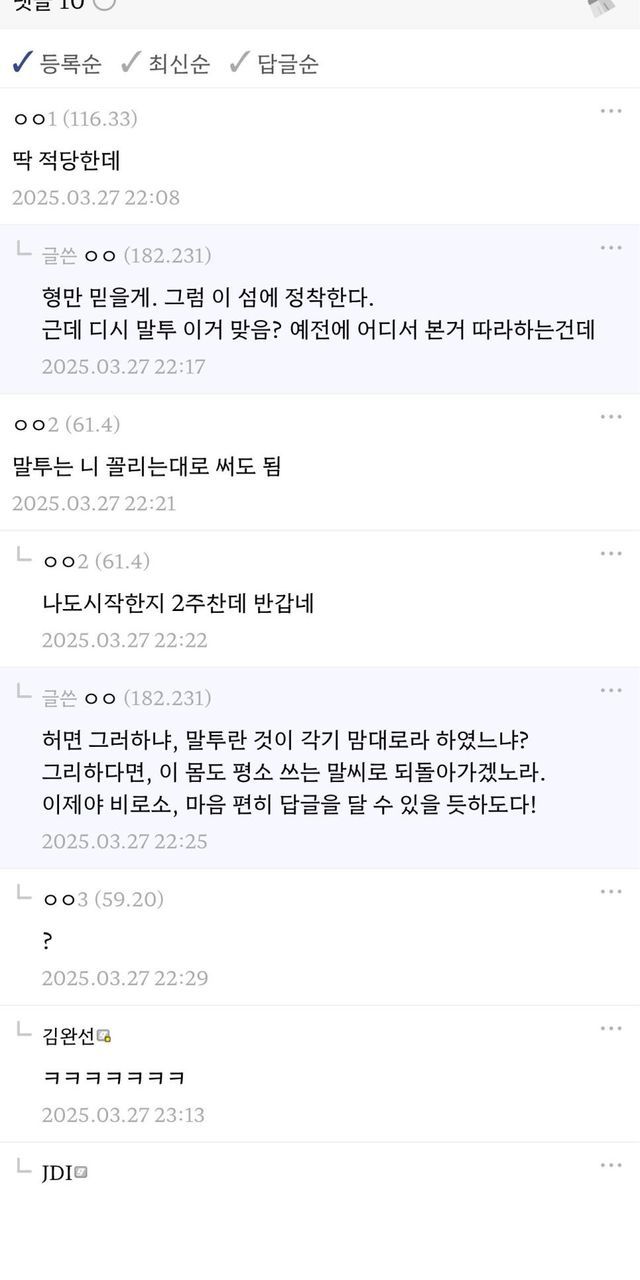Open the more menu for the "딱 적당한데" comment
This screenshot has width=640, height=1280.
tap(611, 111)
